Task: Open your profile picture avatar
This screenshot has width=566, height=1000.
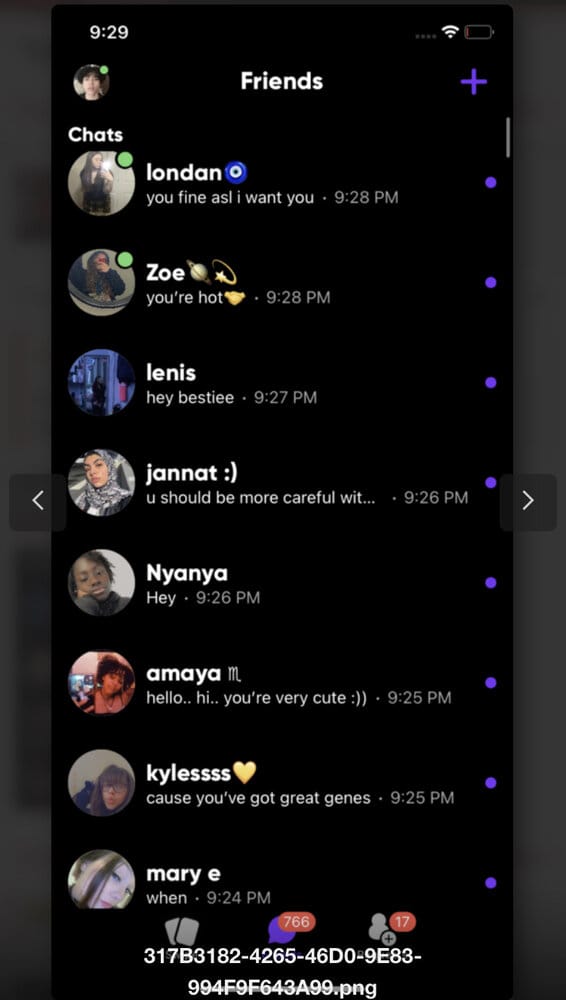Action: [x=91, y=82]
